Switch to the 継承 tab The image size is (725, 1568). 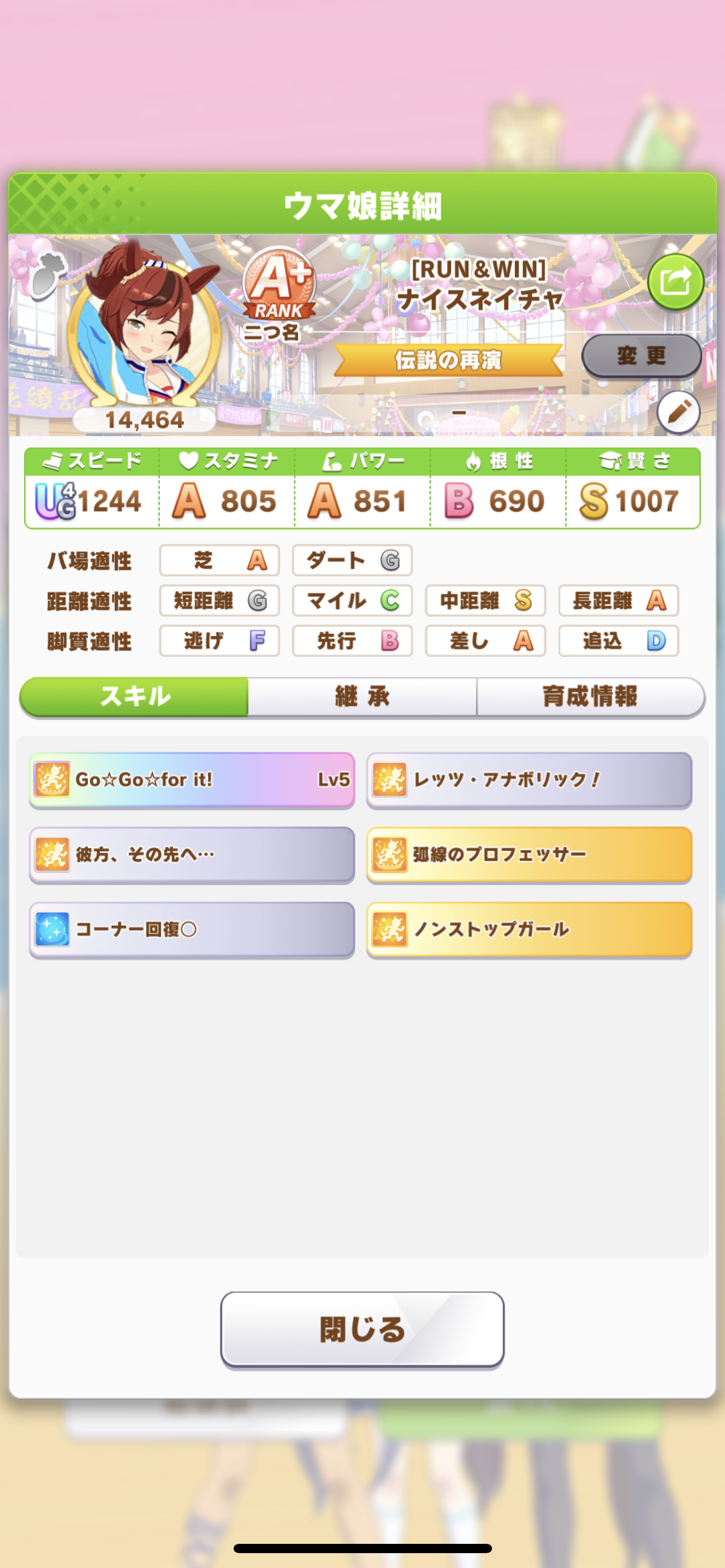pyautogui.click(x=362, y=697)
